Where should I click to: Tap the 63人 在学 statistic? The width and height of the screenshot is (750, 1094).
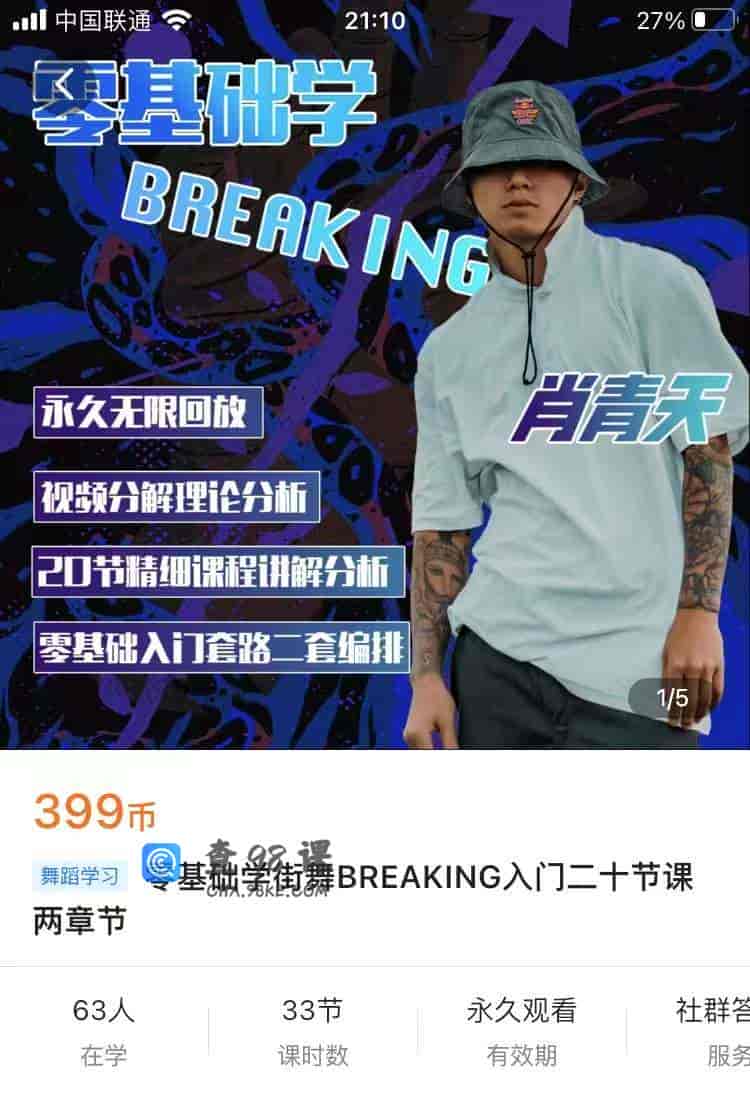(x=102, y=1032)
